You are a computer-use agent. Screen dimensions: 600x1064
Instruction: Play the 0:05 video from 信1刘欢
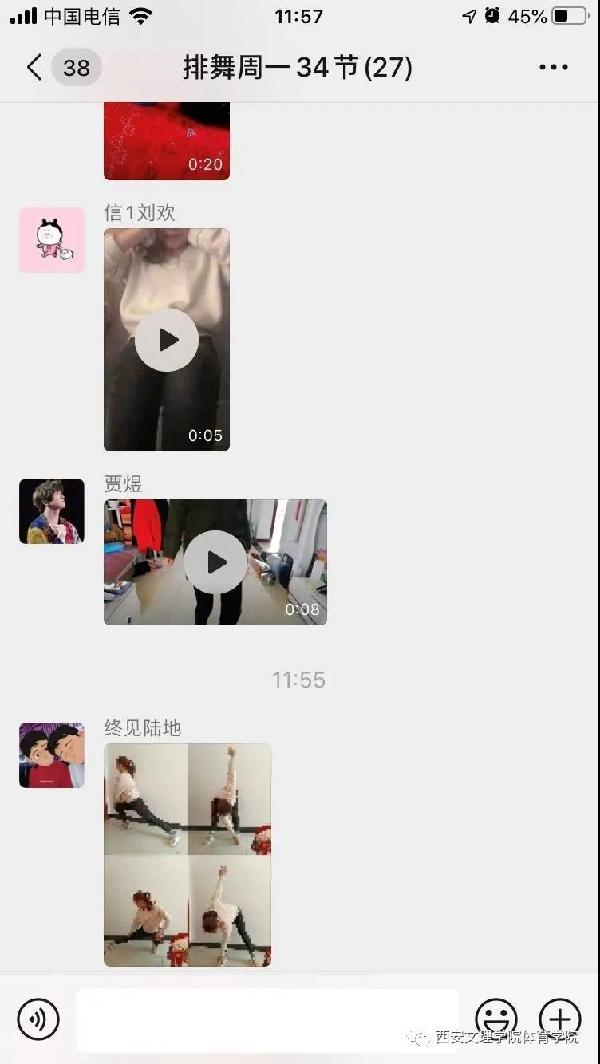(x=167, y=340)
